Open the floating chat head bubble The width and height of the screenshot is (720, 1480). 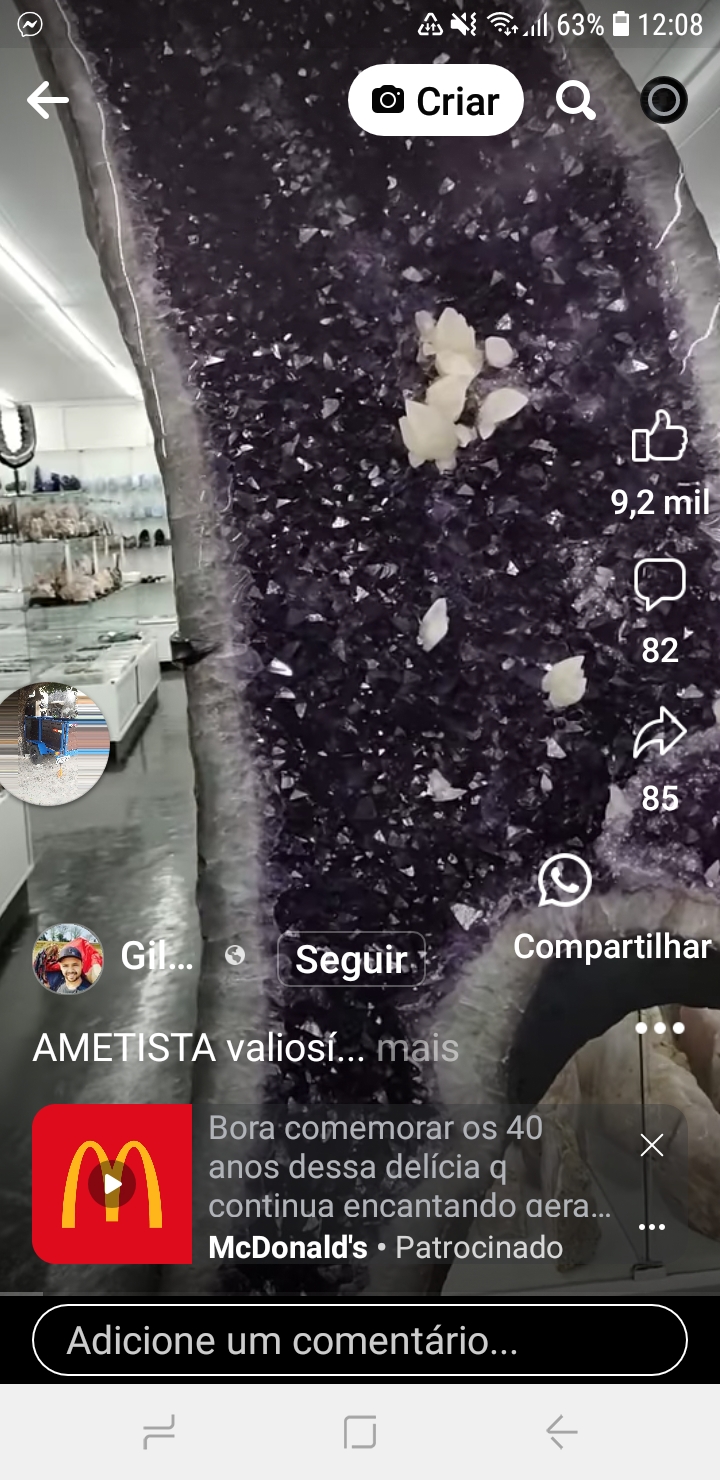(50, 744)
